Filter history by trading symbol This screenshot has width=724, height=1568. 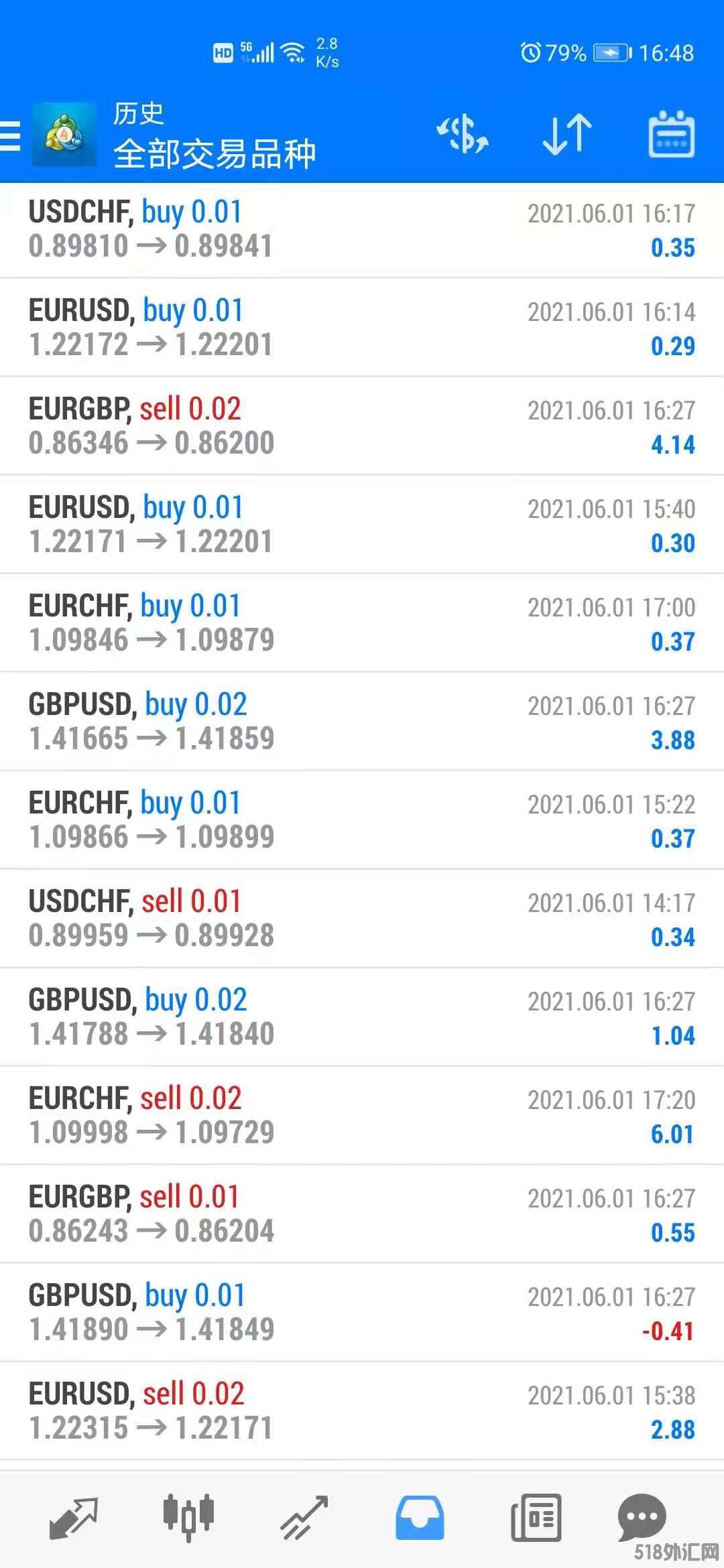pyautogui.click(x=463, y=134)
